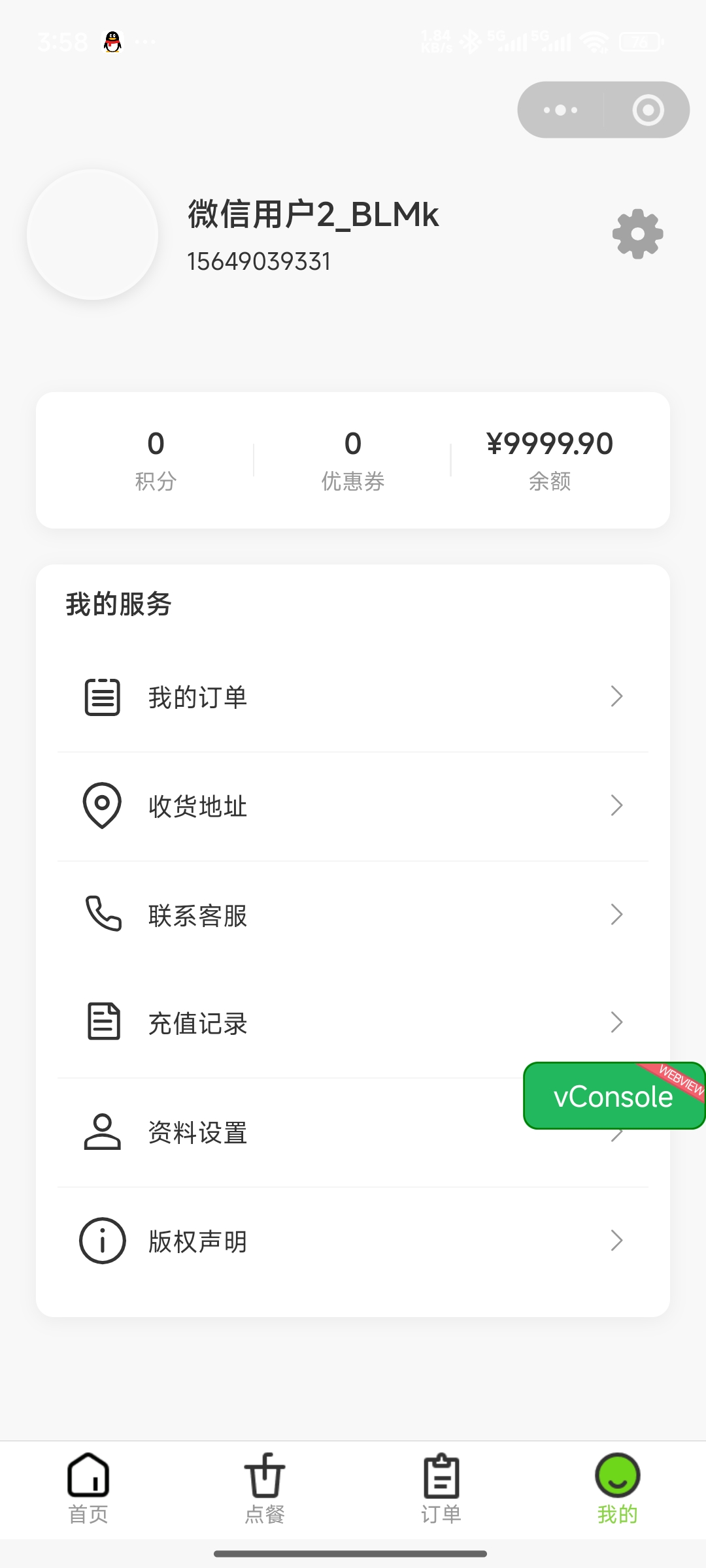Tap the info icon beside 版权声明
Image resolution: width=706 pixels, height=1568 pixels.
101,1241
